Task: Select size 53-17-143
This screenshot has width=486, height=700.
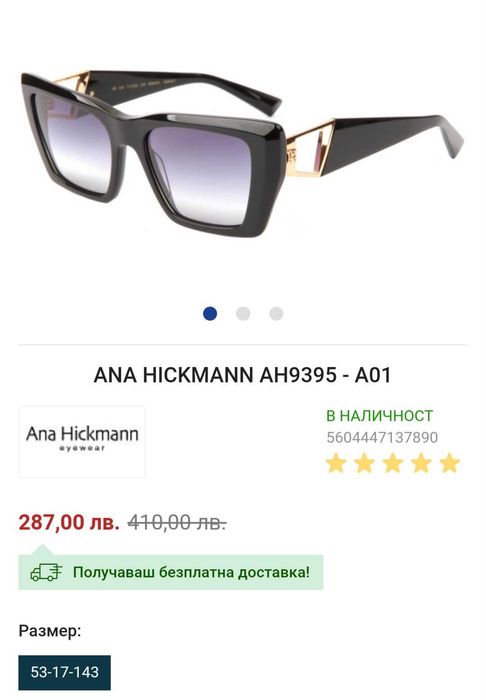Action: click(x=65, y=672)
